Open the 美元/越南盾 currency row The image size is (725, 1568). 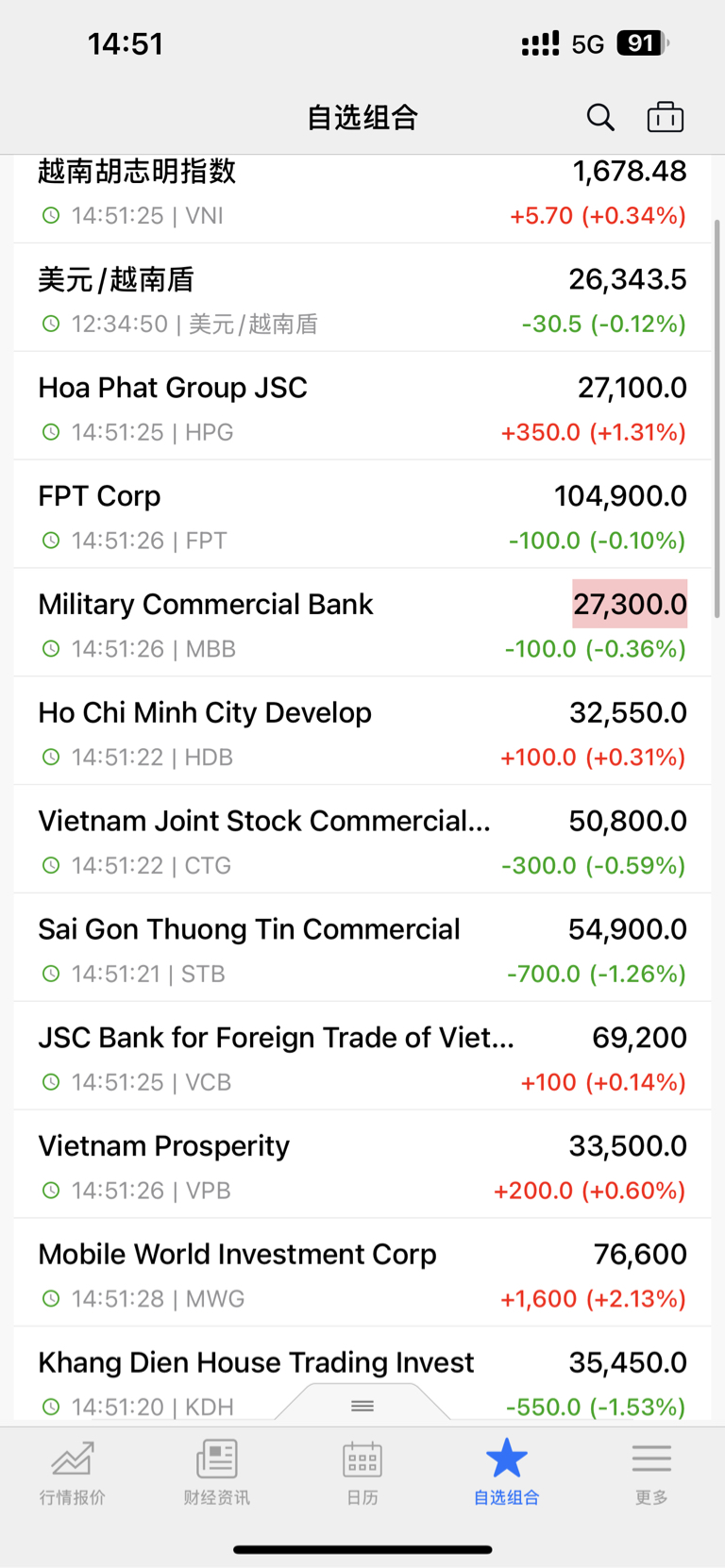[362, 297]
